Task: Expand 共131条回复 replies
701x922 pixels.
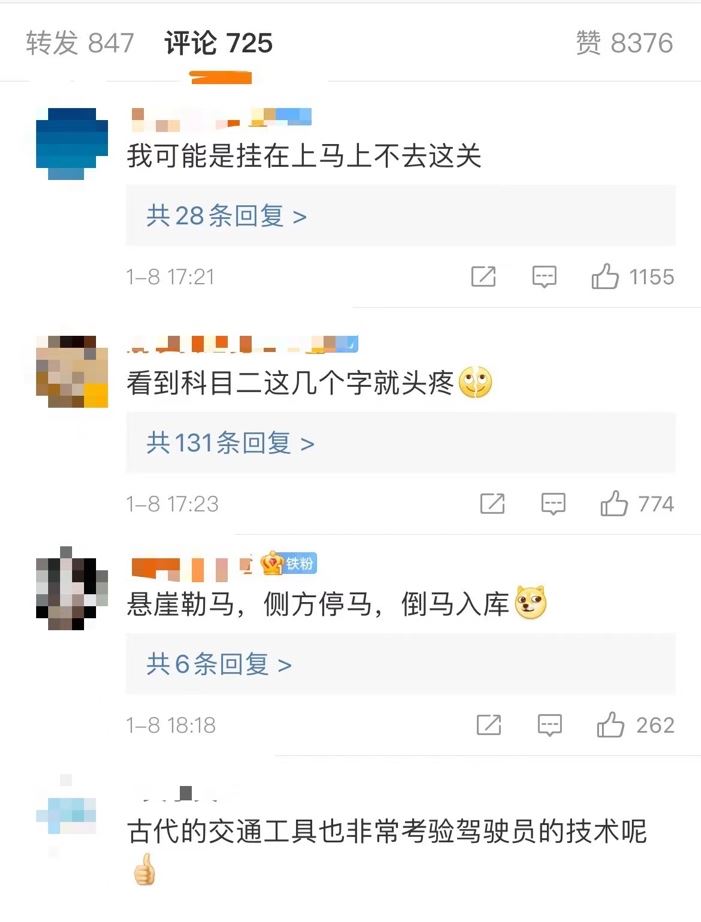Action: click(231, 442)
